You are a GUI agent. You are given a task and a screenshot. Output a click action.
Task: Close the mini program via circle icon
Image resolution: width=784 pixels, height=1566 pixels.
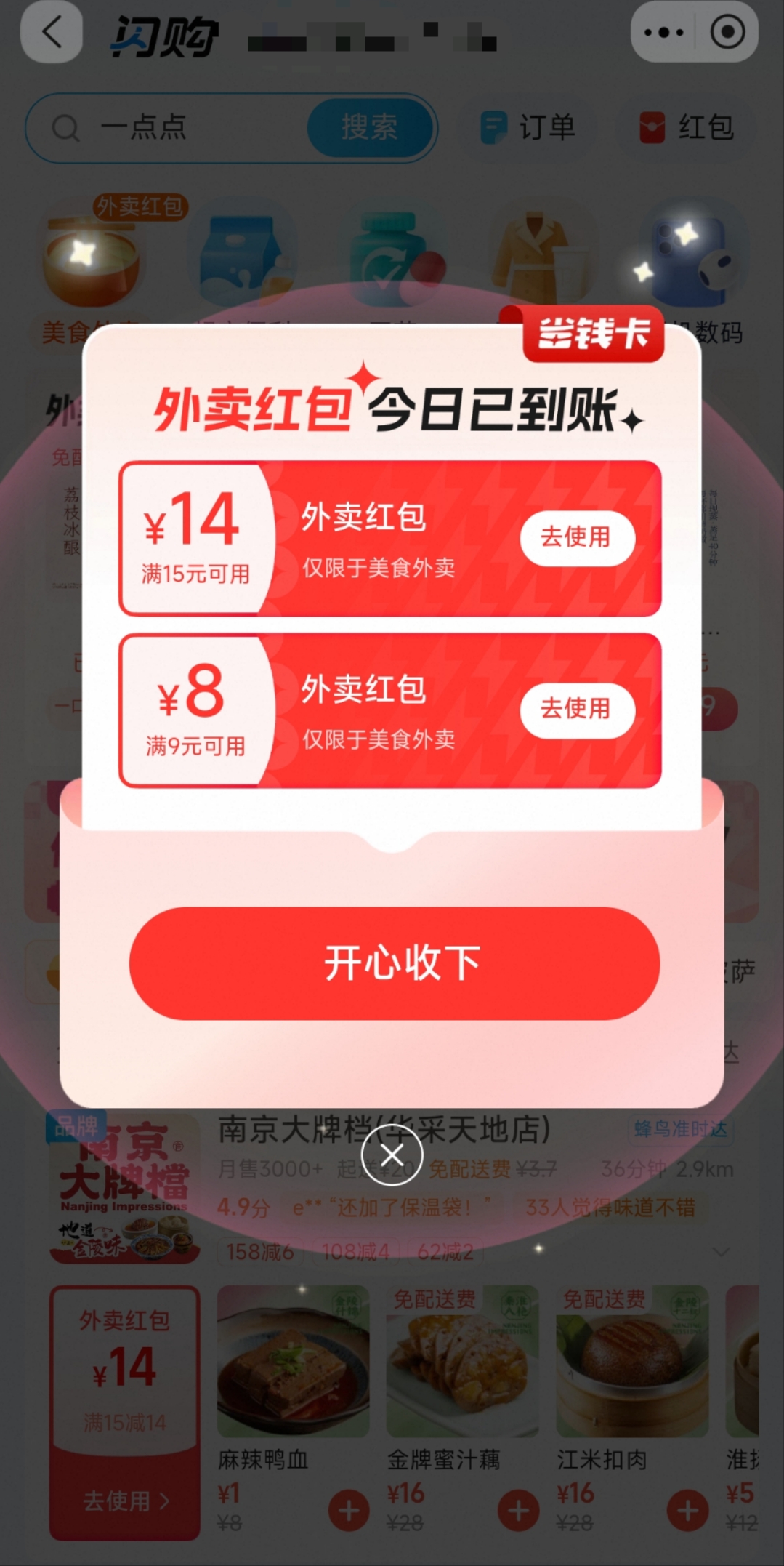click(x=727, y=33)
